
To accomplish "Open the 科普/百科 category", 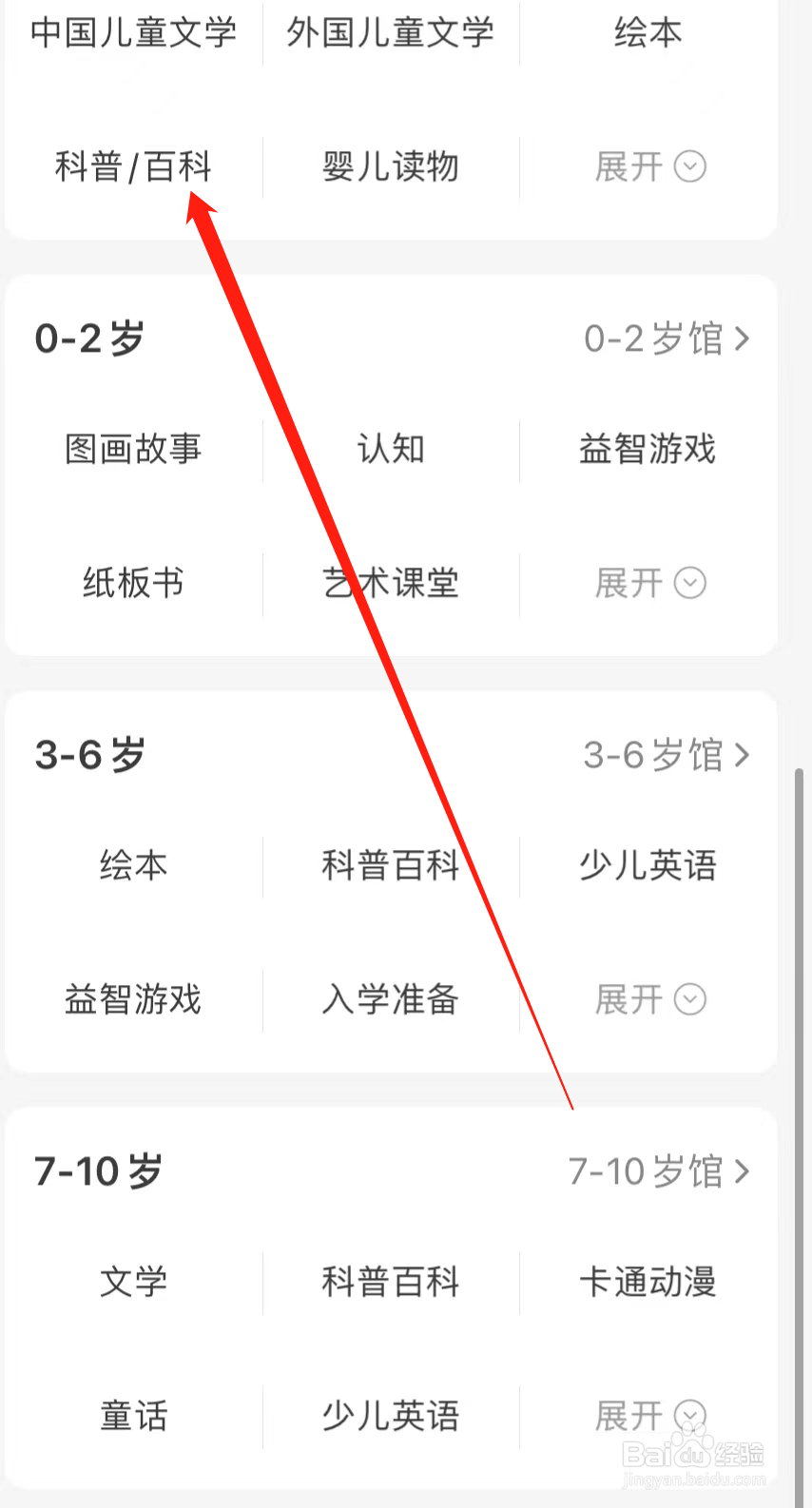I will click(134, 166).
